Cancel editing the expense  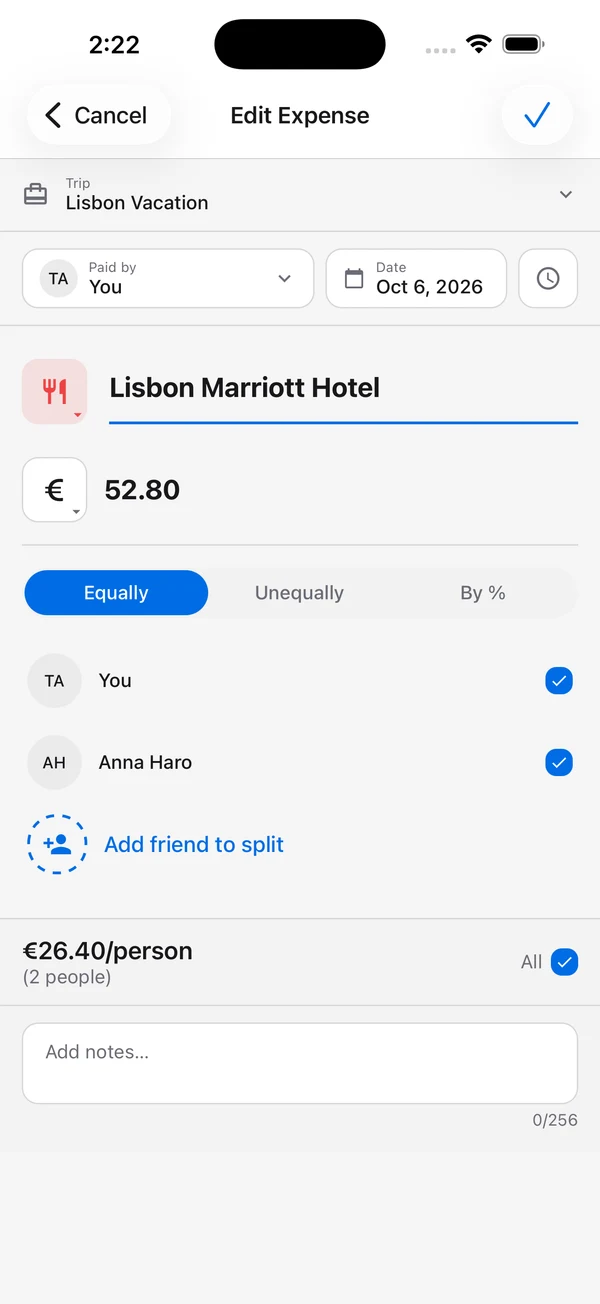point(99,115)
